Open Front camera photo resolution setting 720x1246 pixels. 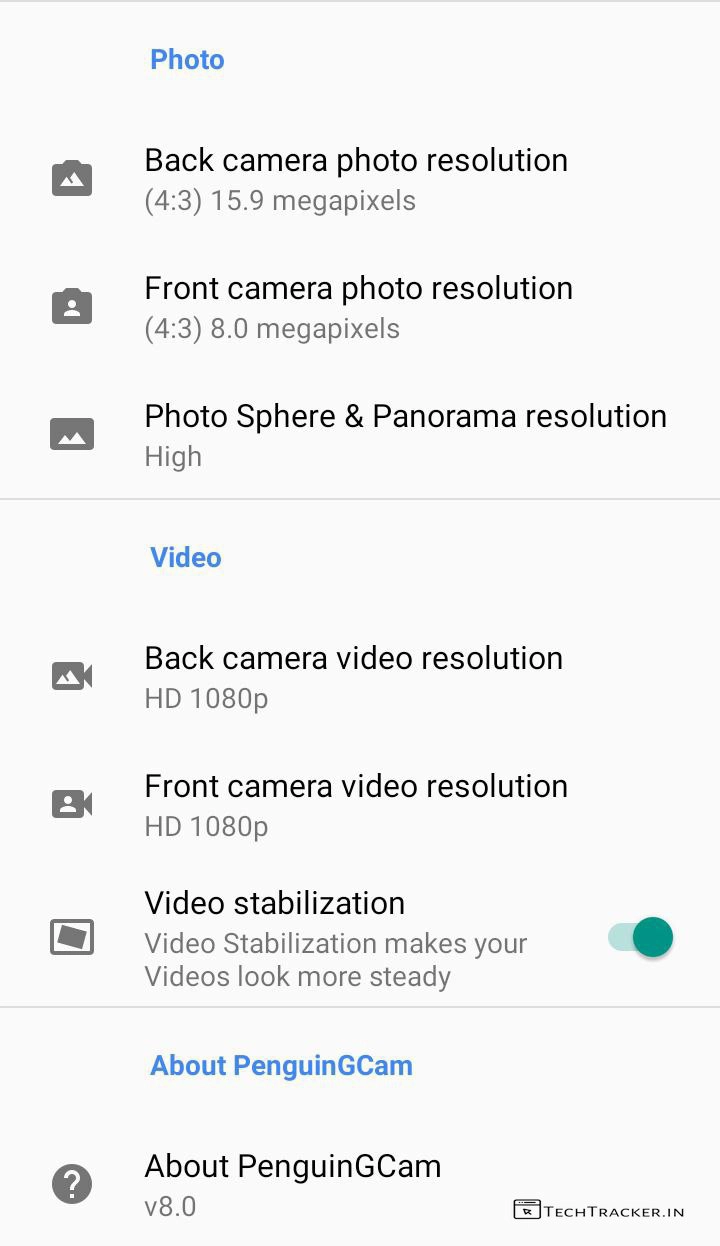[x=358, y=307]
